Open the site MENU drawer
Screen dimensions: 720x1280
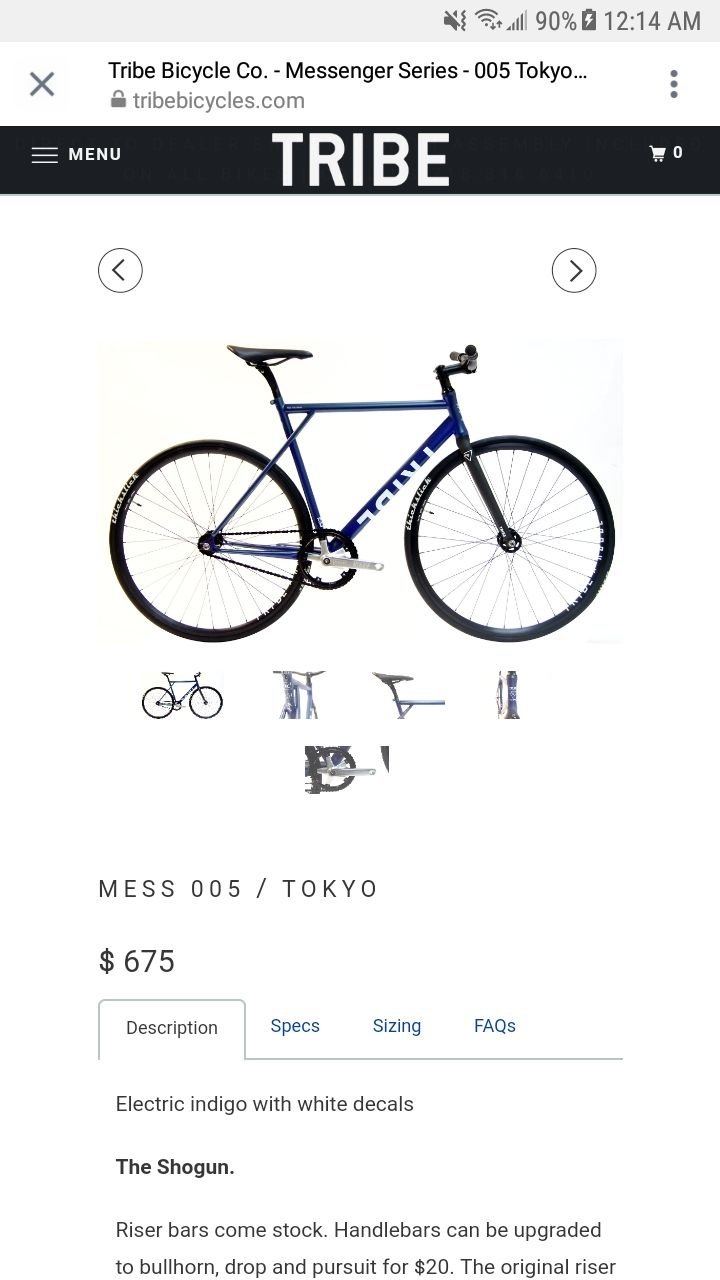click(76, 154)
